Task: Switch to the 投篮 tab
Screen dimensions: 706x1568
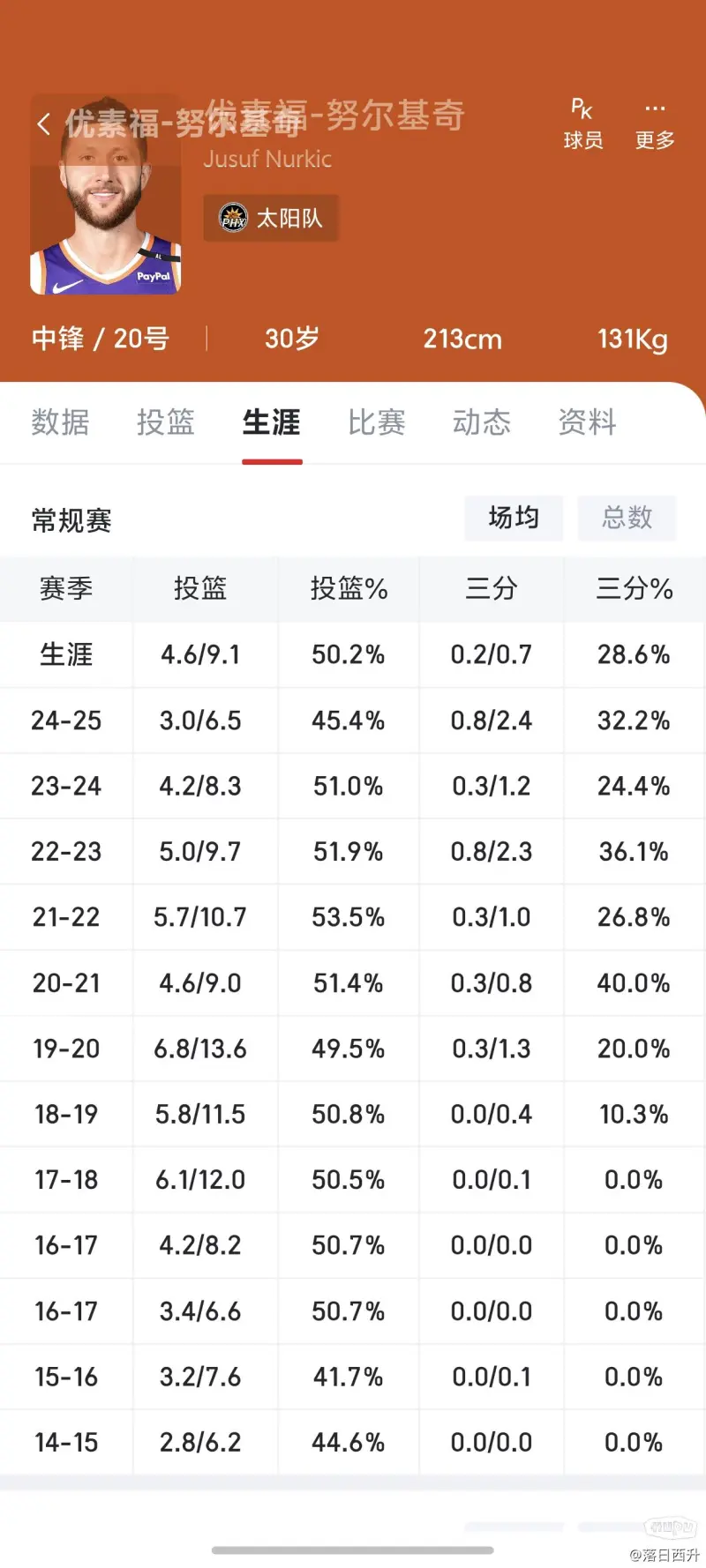Action: tap(166, 422)
